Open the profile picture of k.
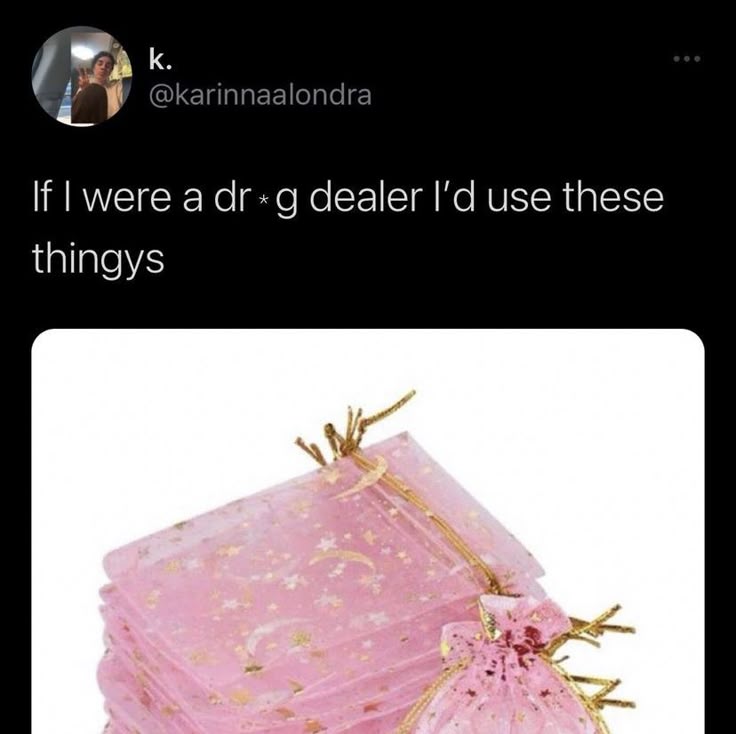Image resolution: width=736 pixels, height=734 pixels. point(81,76)
